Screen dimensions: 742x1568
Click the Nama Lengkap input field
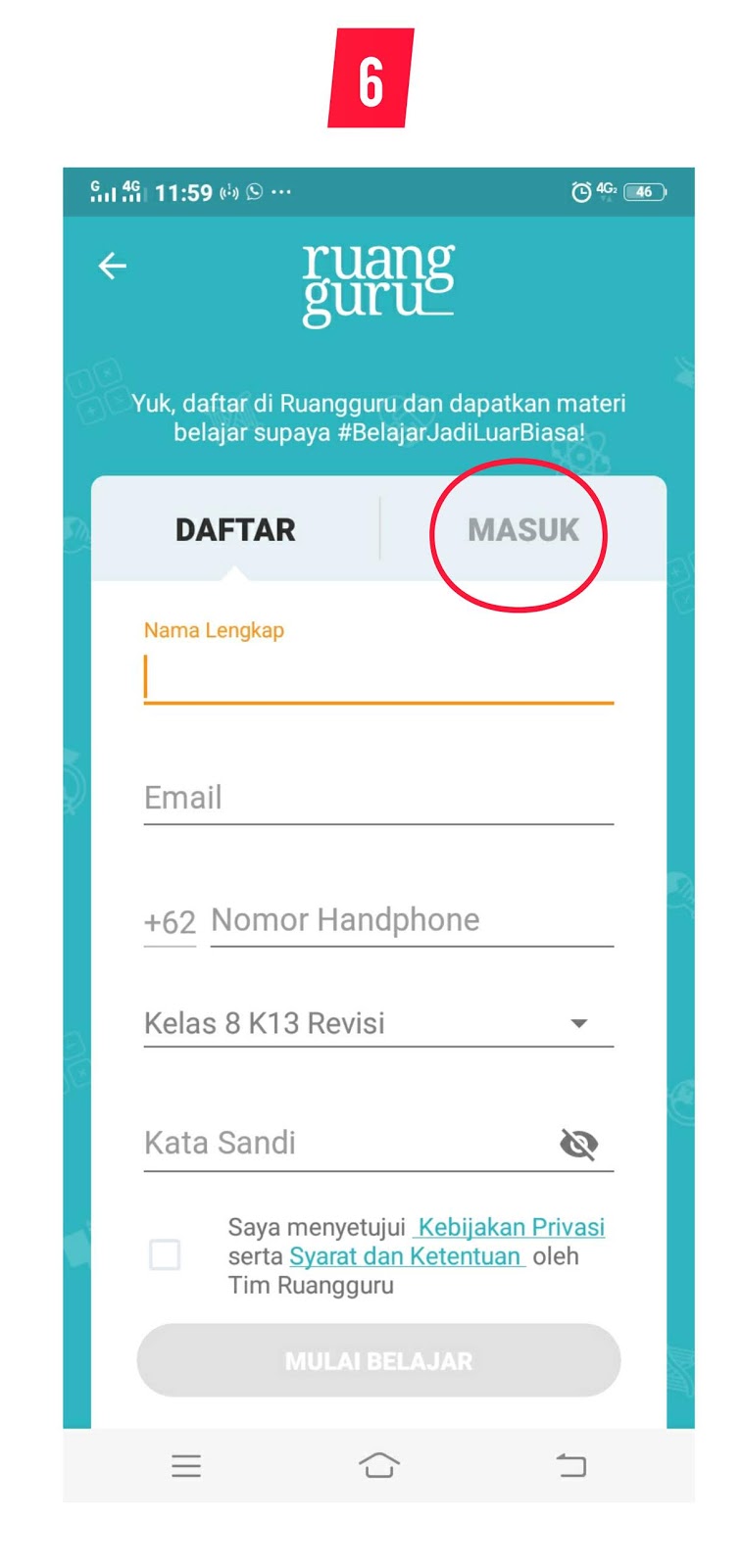pyautogui.click(x=377, y=676)
